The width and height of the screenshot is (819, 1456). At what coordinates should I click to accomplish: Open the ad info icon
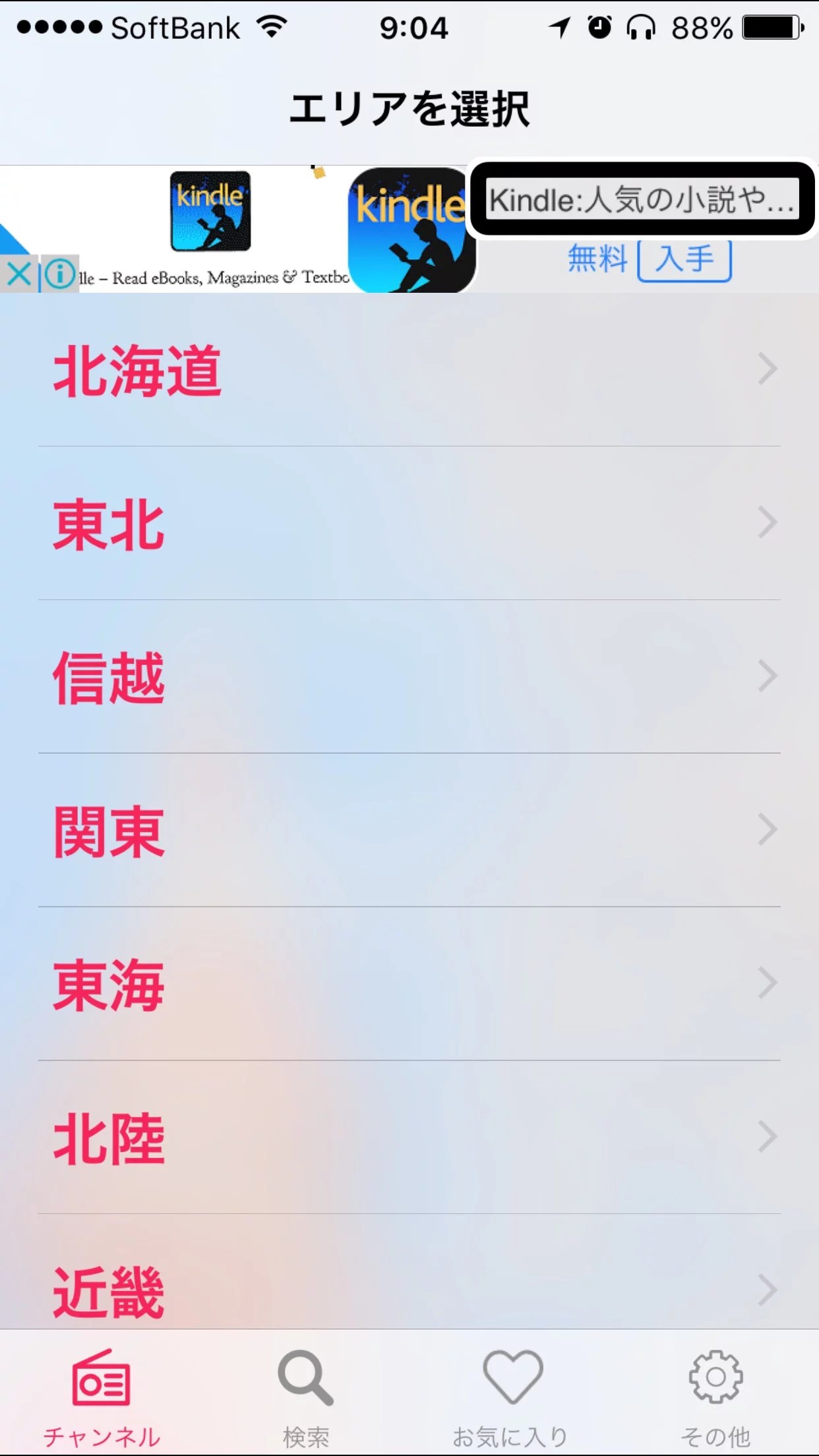(x=60, y=274)
